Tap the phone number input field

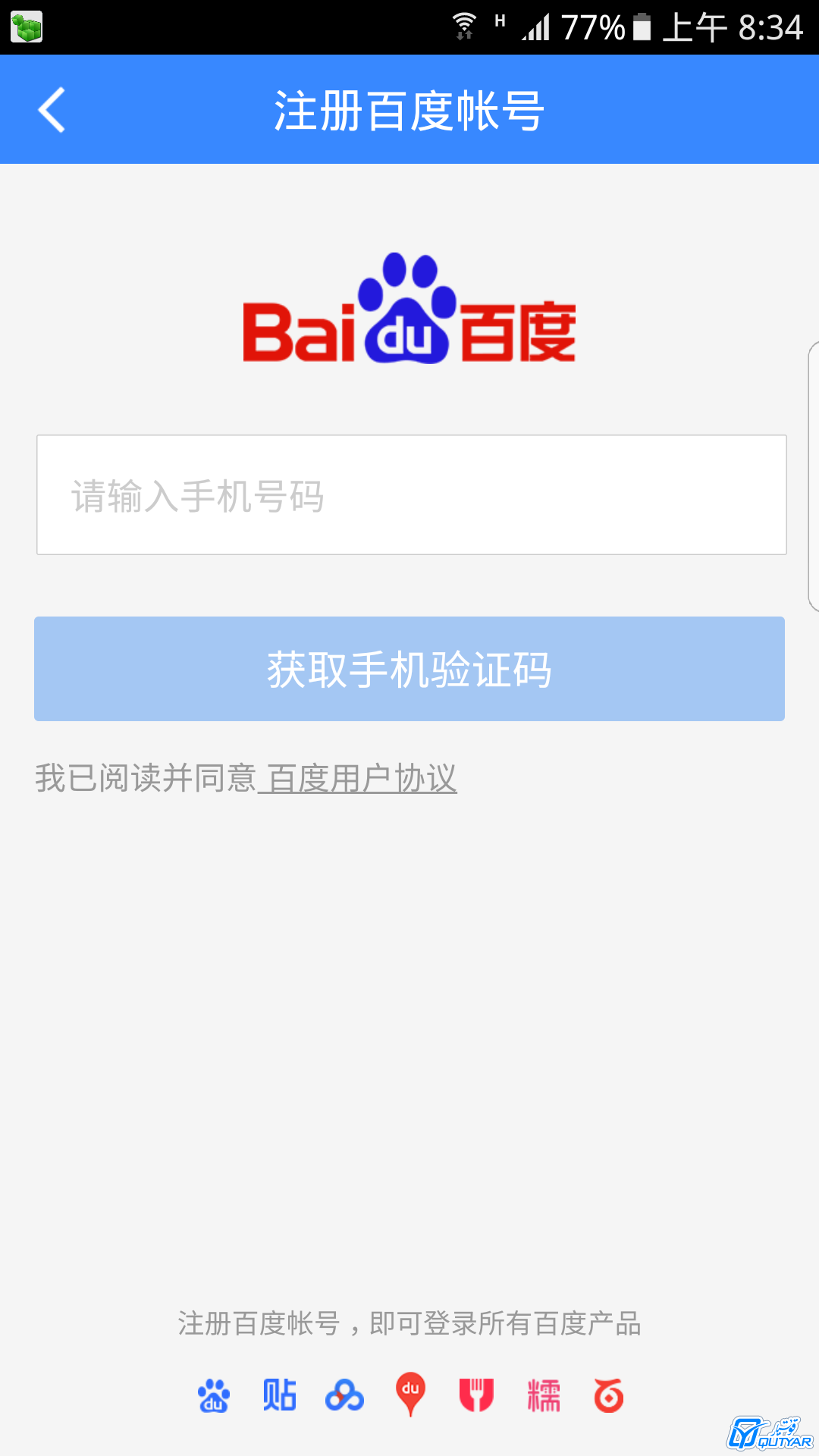[411, 494]
